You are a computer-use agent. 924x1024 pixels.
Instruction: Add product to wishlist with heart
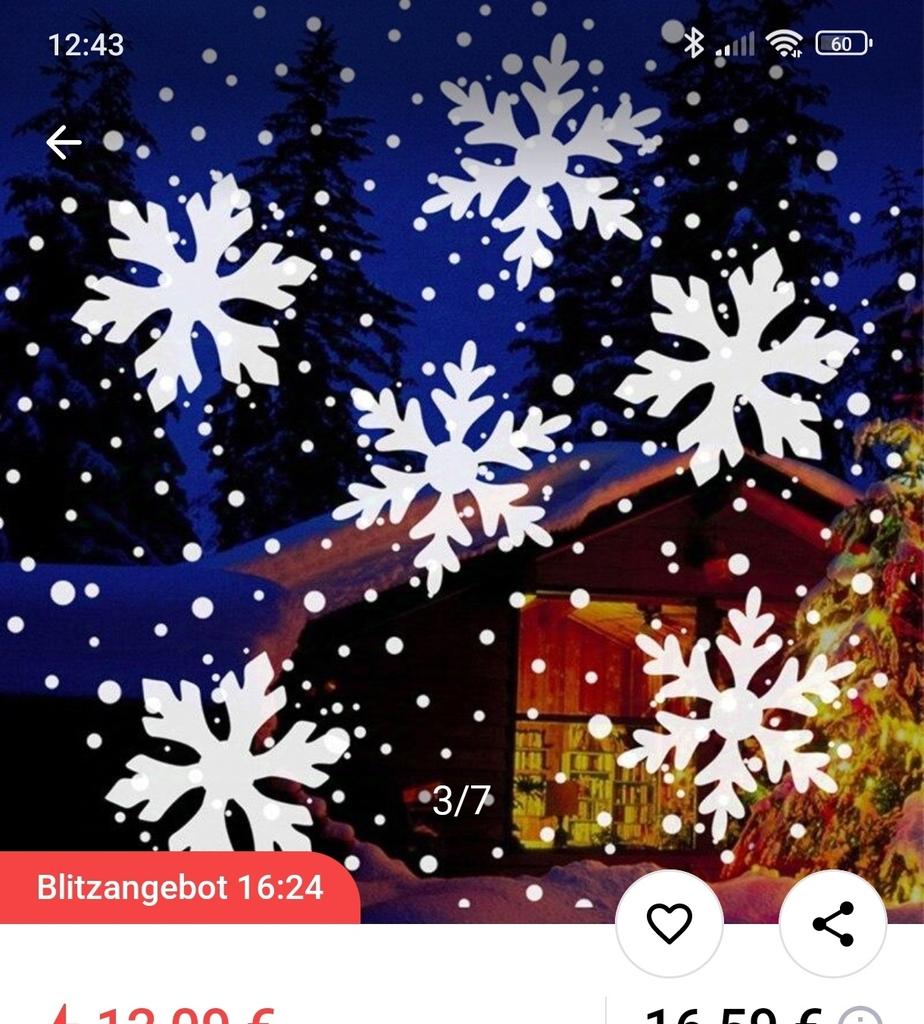(x=669, y=923)
